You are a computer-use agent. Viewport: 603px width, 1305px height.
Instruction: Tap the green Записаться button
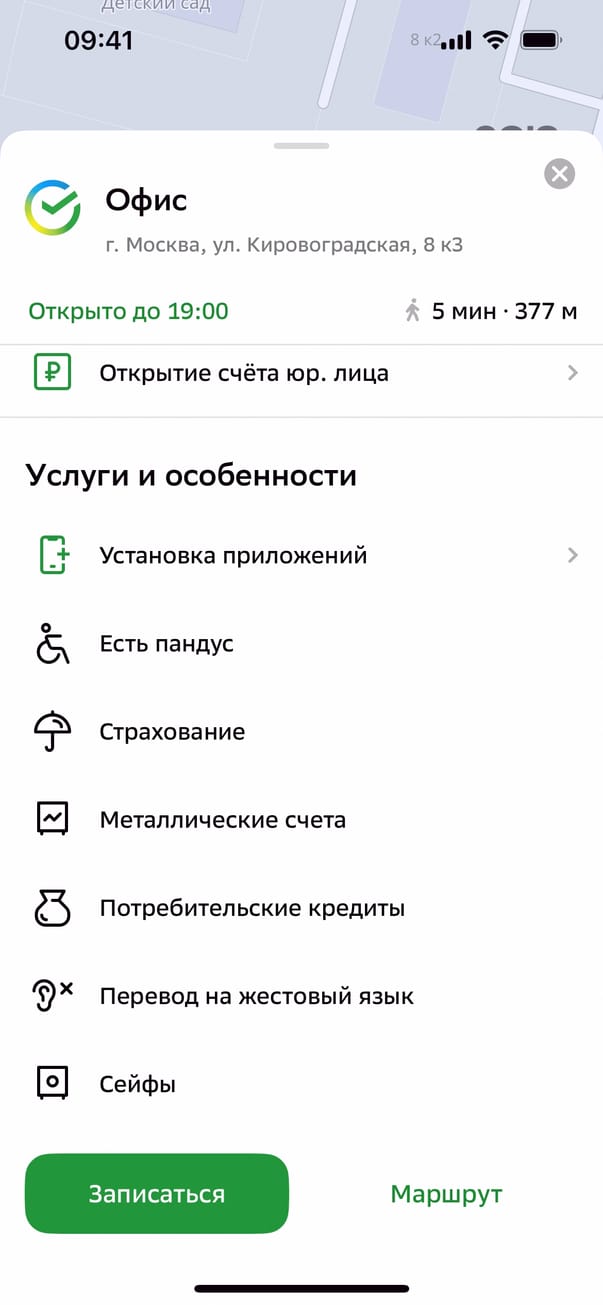point(157,1194)
